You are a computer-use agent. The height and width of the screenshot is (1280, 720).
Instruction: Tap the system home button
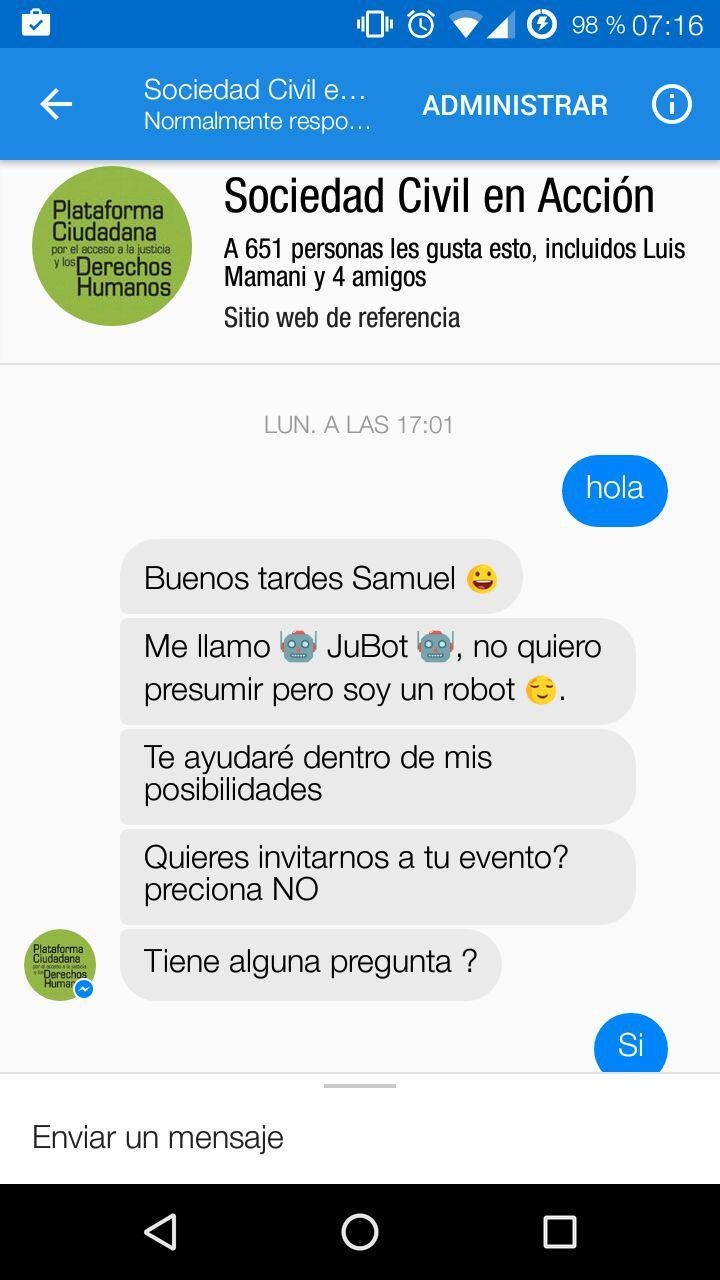pos(360,1232)
